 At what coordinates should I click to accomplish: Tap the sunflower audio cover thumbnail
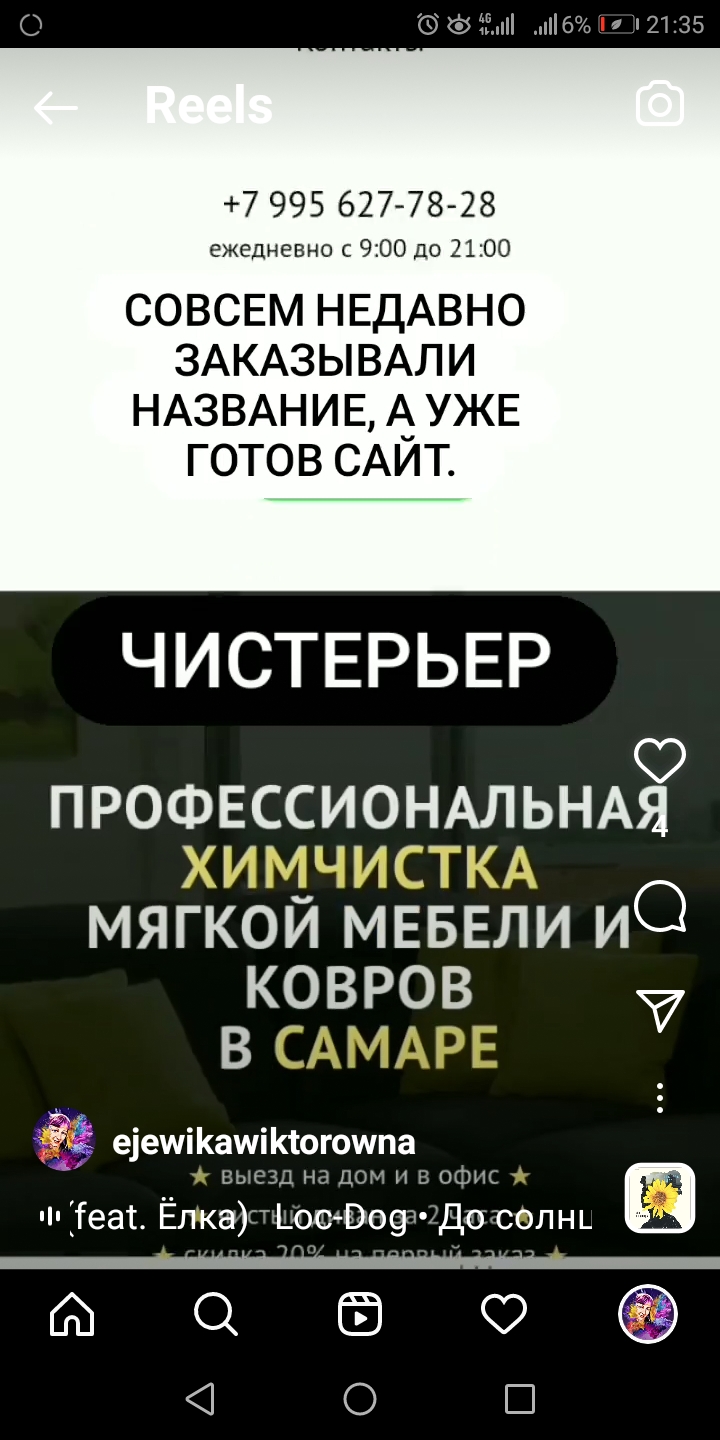click(x=660, y=1197)
